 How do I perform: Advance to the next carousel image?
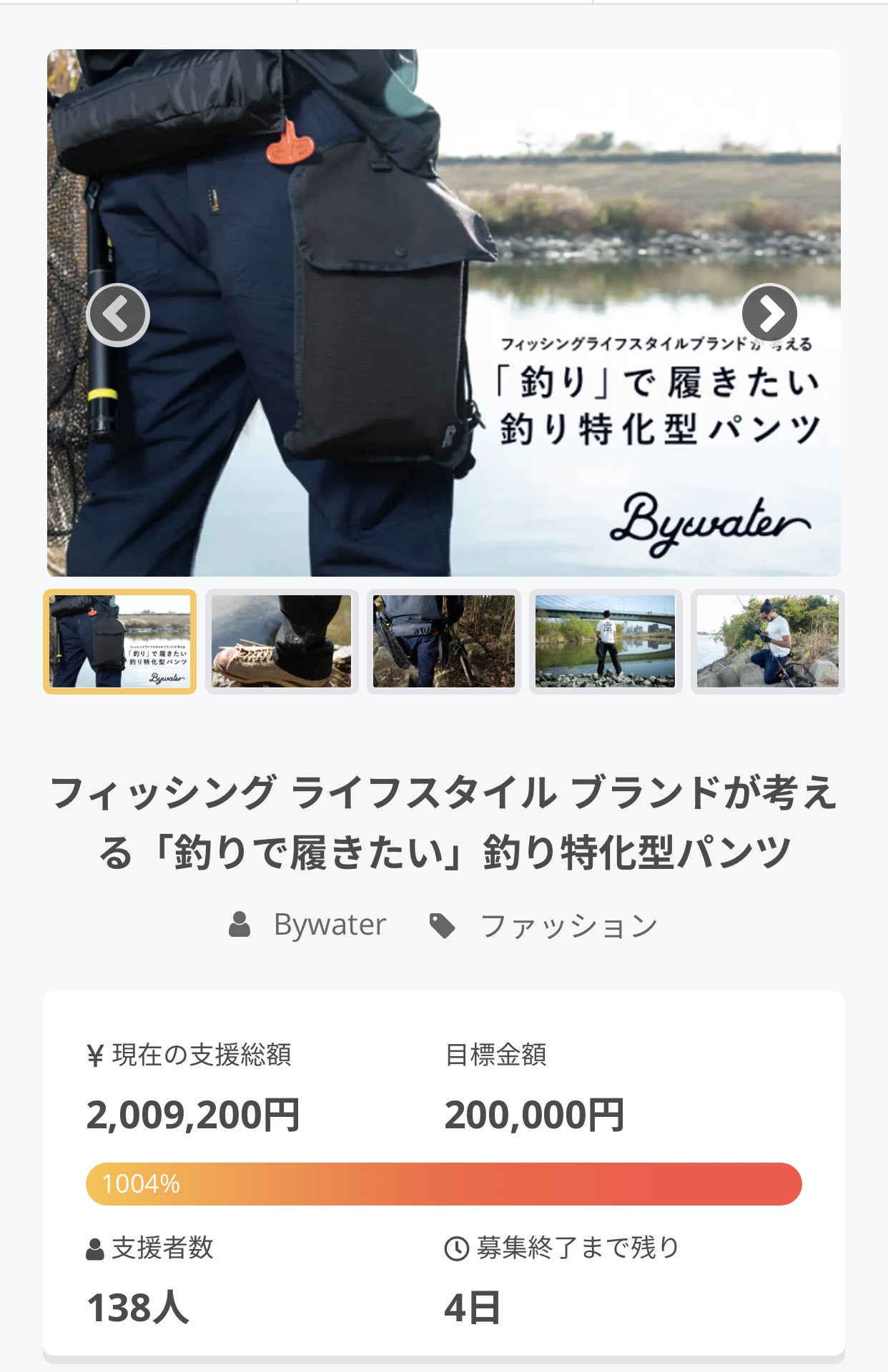pos(769,313)
